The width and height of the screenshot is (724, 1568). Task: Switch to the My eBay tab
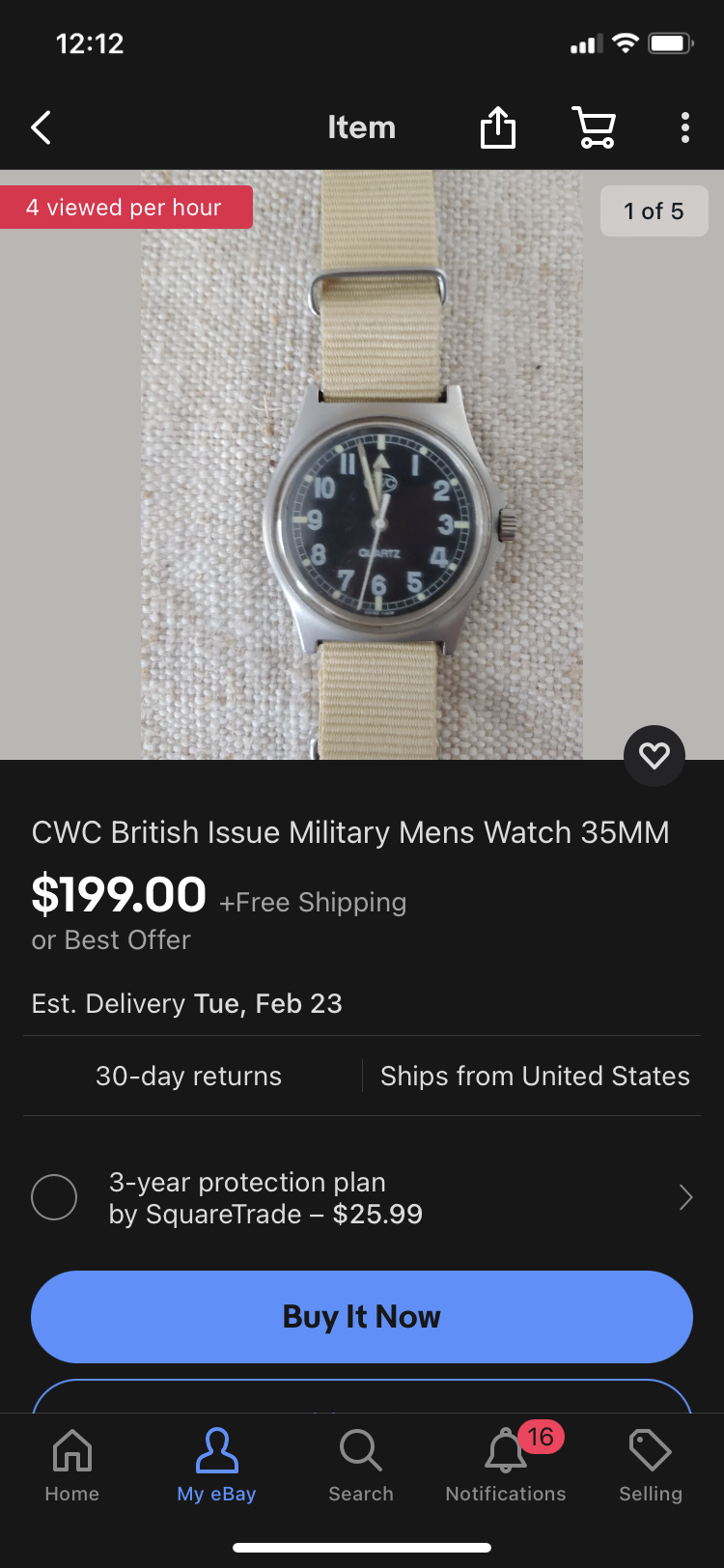(216, 1466)
